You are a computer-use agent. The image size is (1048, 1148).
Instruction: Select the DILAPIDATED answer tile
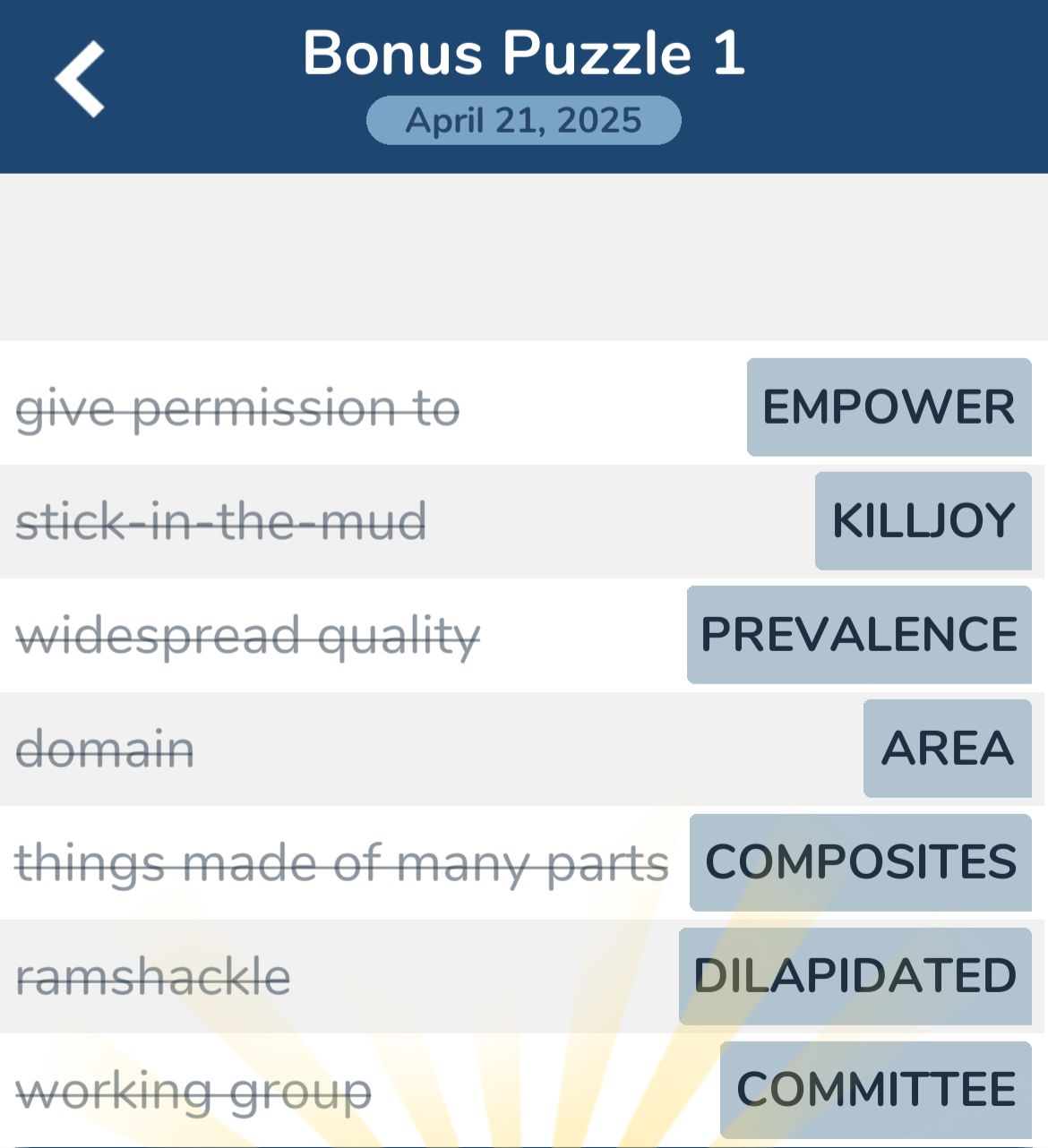click(855, 976)
